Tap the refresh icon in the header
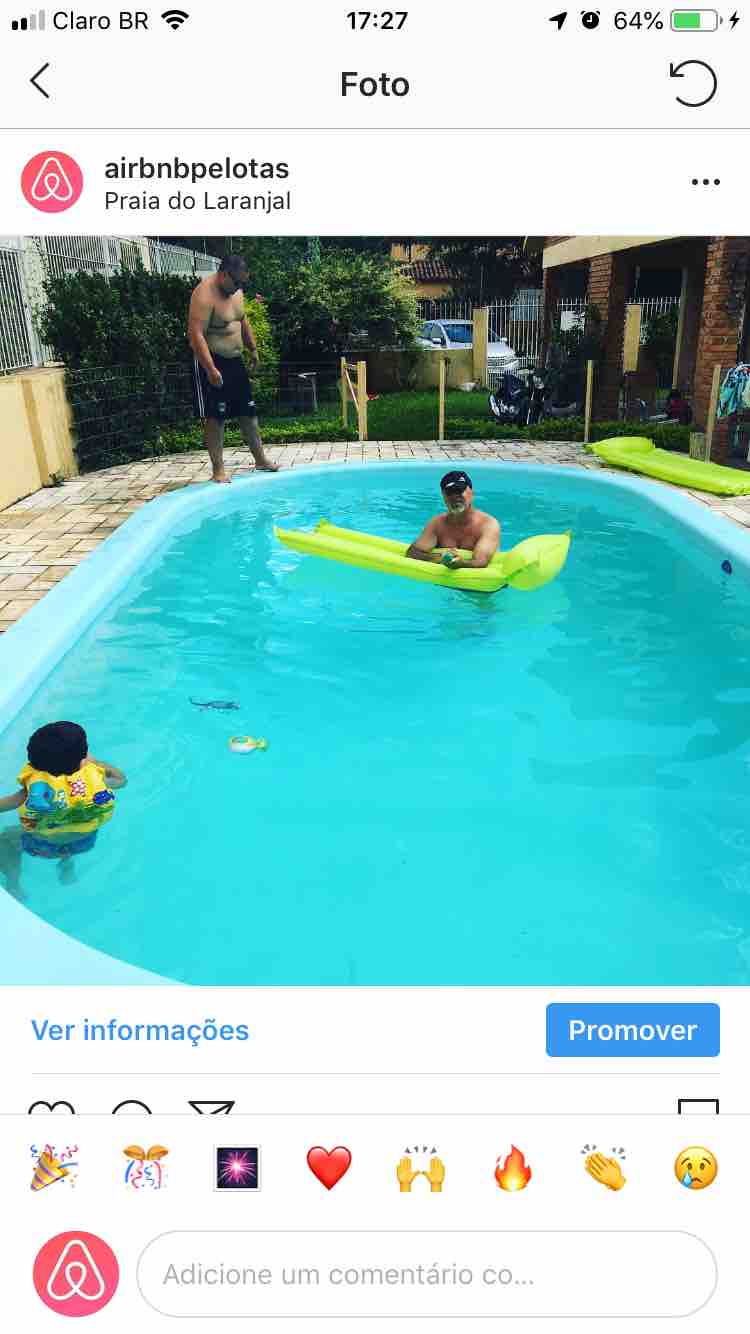Screen dimensions: 750x1334 click(x=692, y=83)
